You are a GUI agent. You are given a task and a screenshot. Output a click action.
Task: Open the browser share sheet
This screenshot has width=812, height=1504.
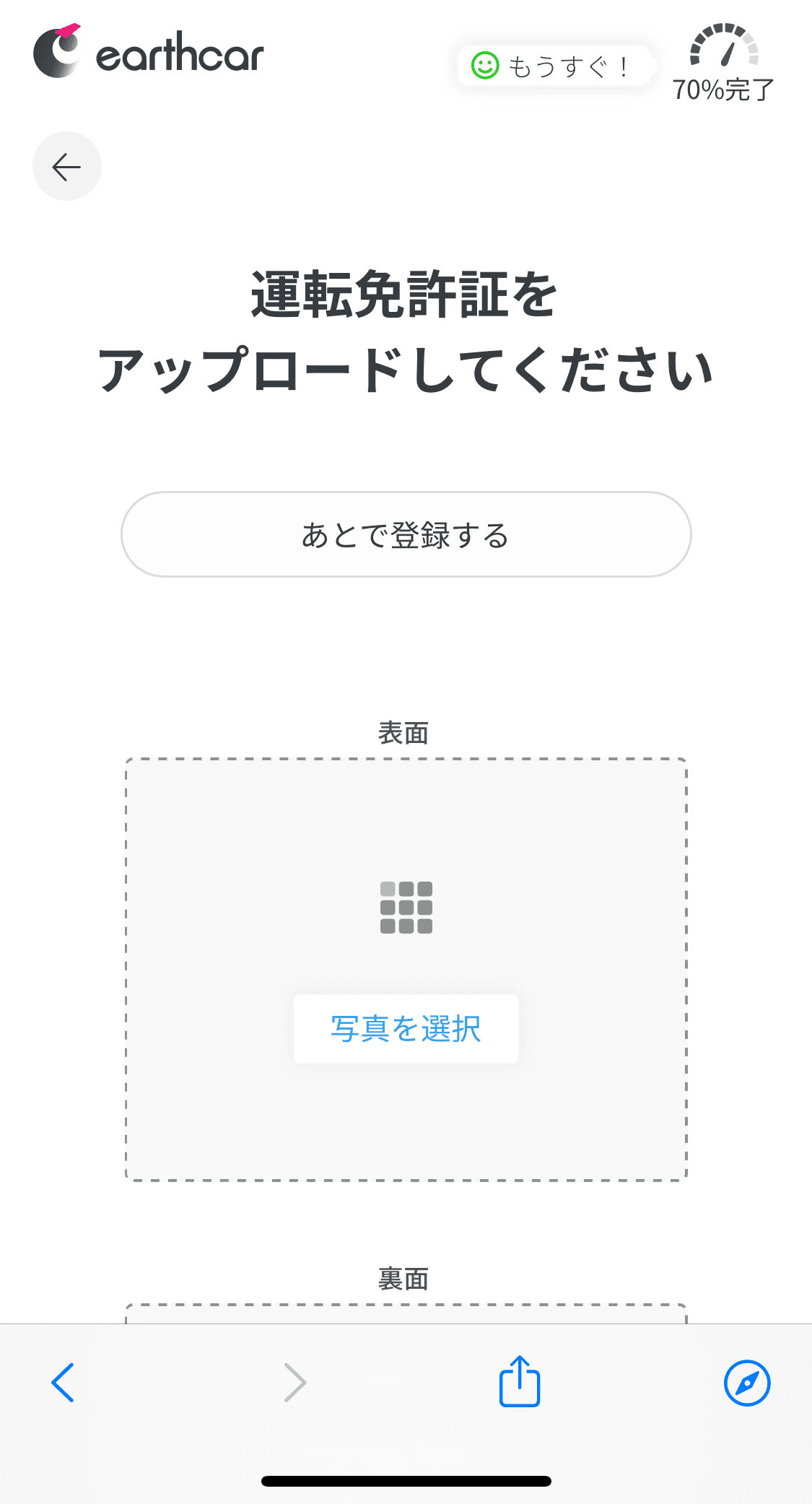click(520, 1381)
